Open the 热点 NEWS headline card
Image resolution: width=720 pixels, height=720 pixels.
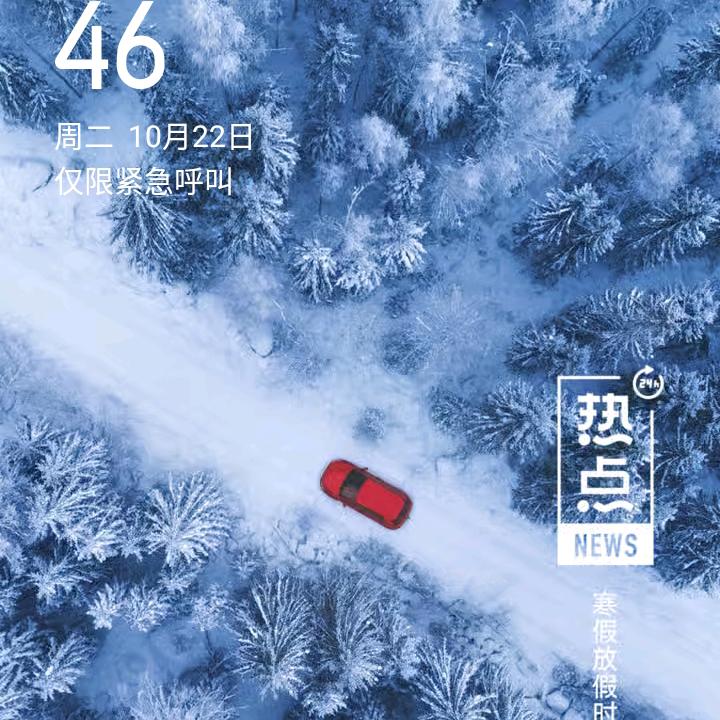pos(606,470)
